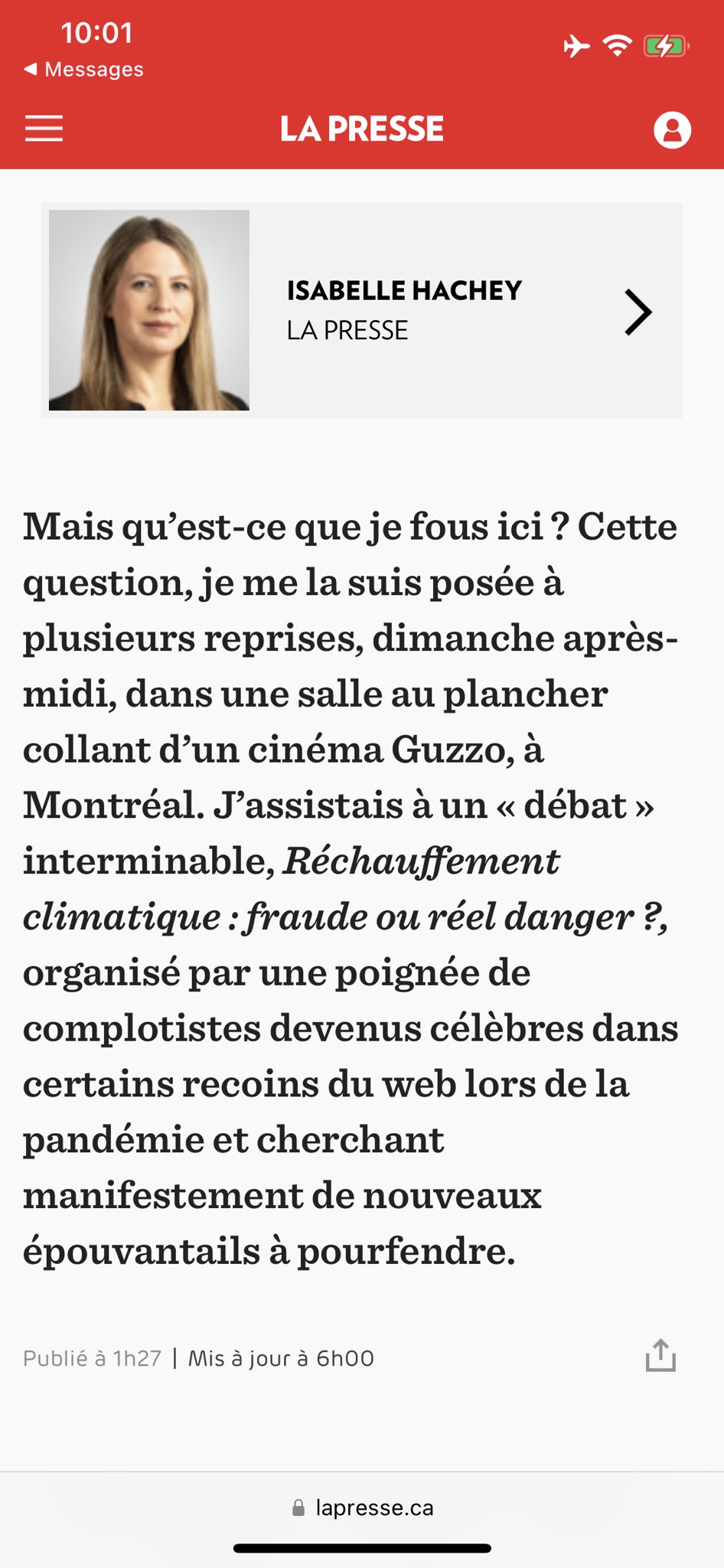Screen dimensions: 724x1568
Task: Open the user account profile icon
Action: (x=672, y=129)
